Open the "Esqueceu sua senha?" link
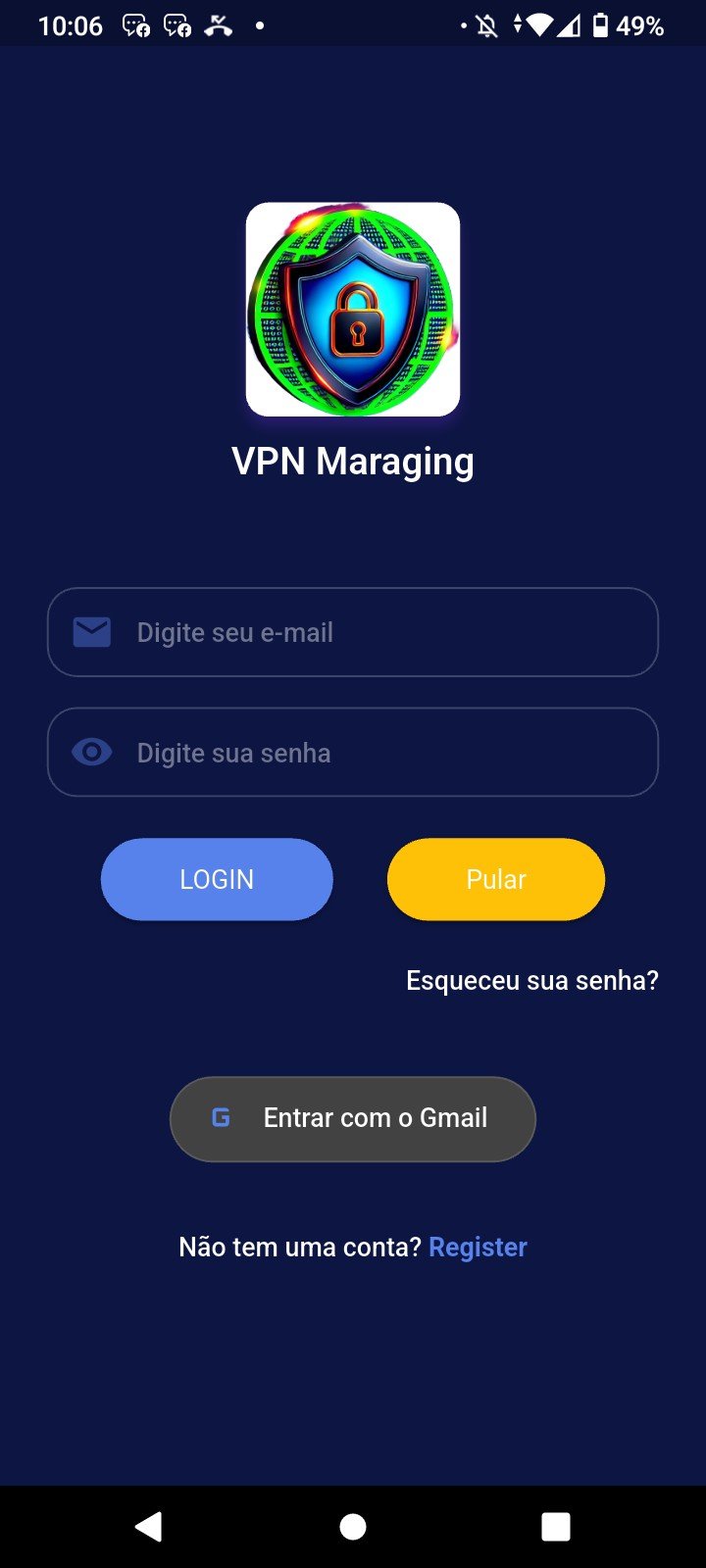The image size is (706, 1568). point(532,980)
